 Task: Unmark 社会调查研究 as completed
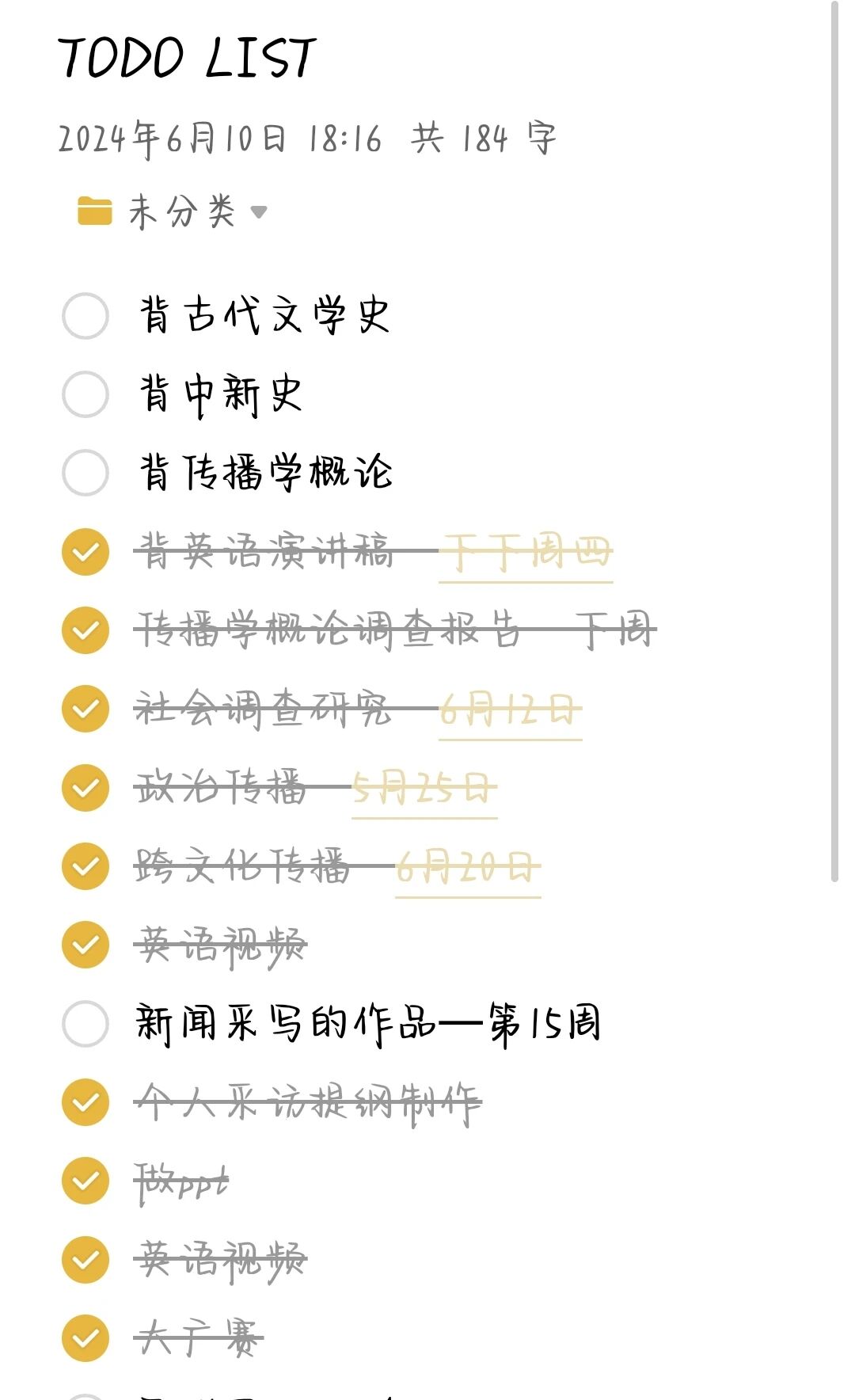point(85,709)
